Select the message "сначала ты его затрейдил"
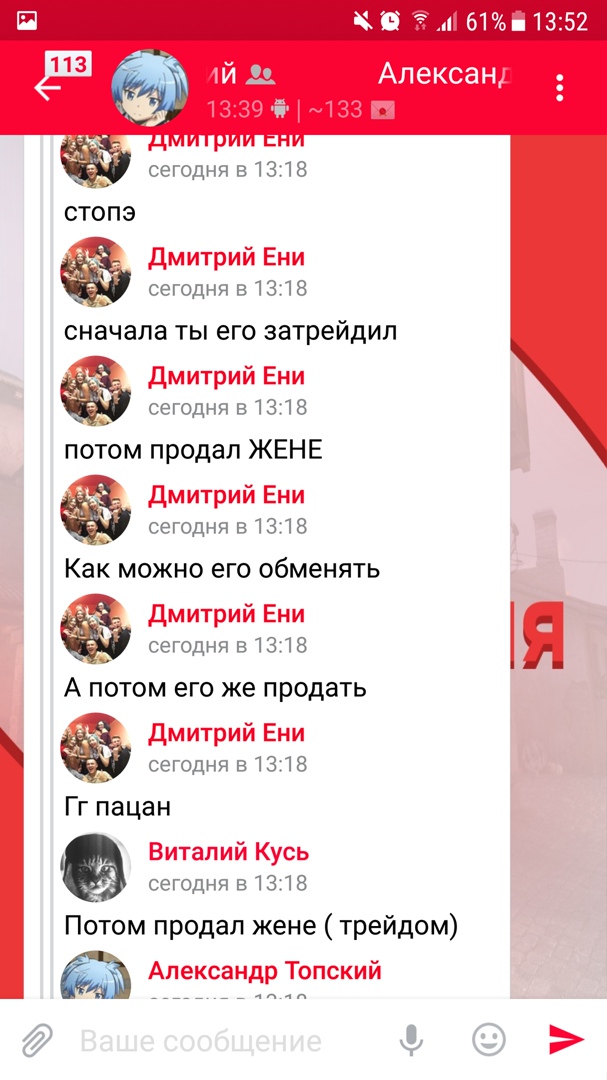Screen dimensions: 607x1080 click(x=230, y=331)
